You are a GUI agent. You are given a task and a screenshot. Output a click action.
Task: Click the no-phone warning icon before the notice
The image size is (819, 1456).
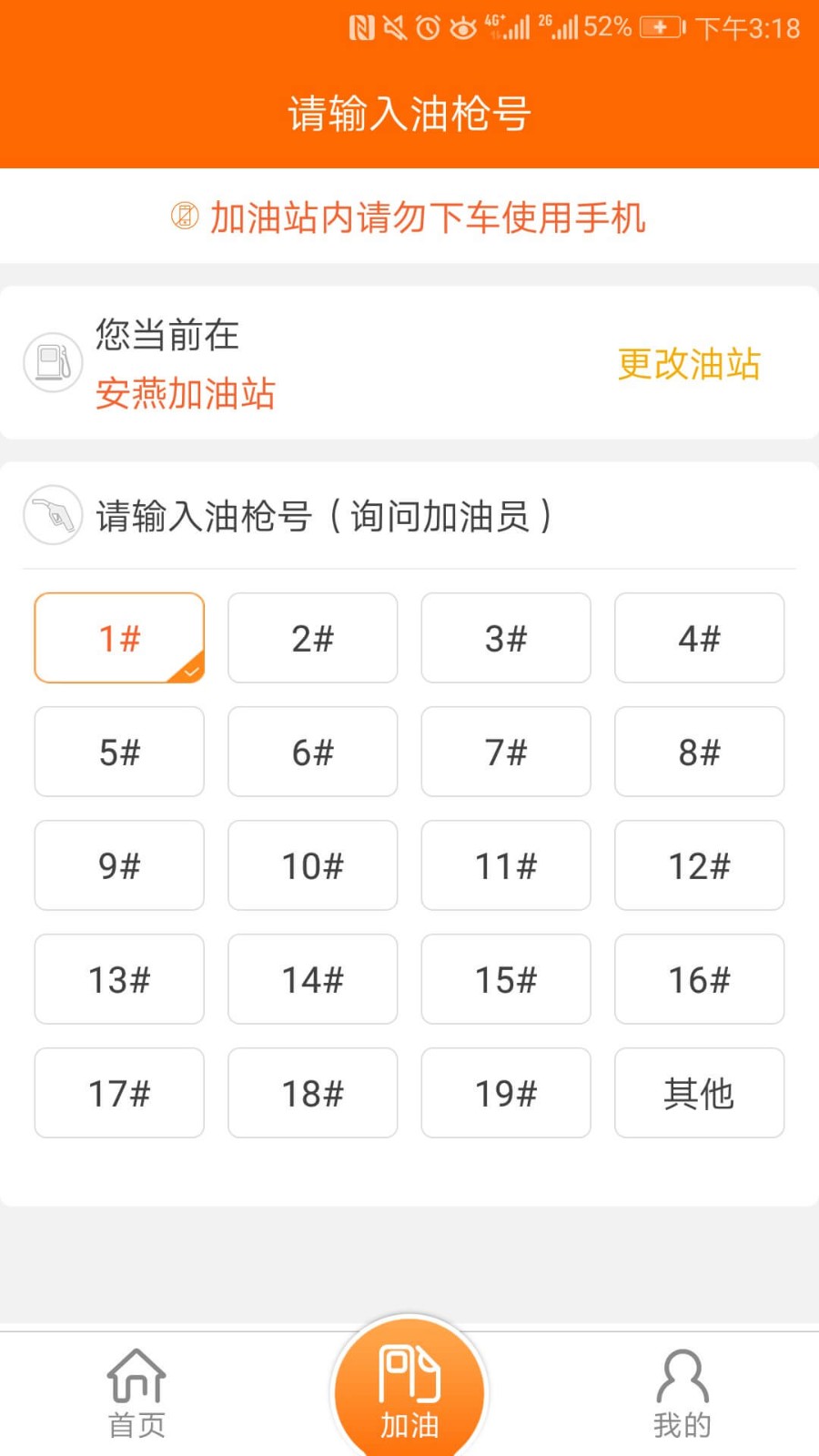[183, 218]
